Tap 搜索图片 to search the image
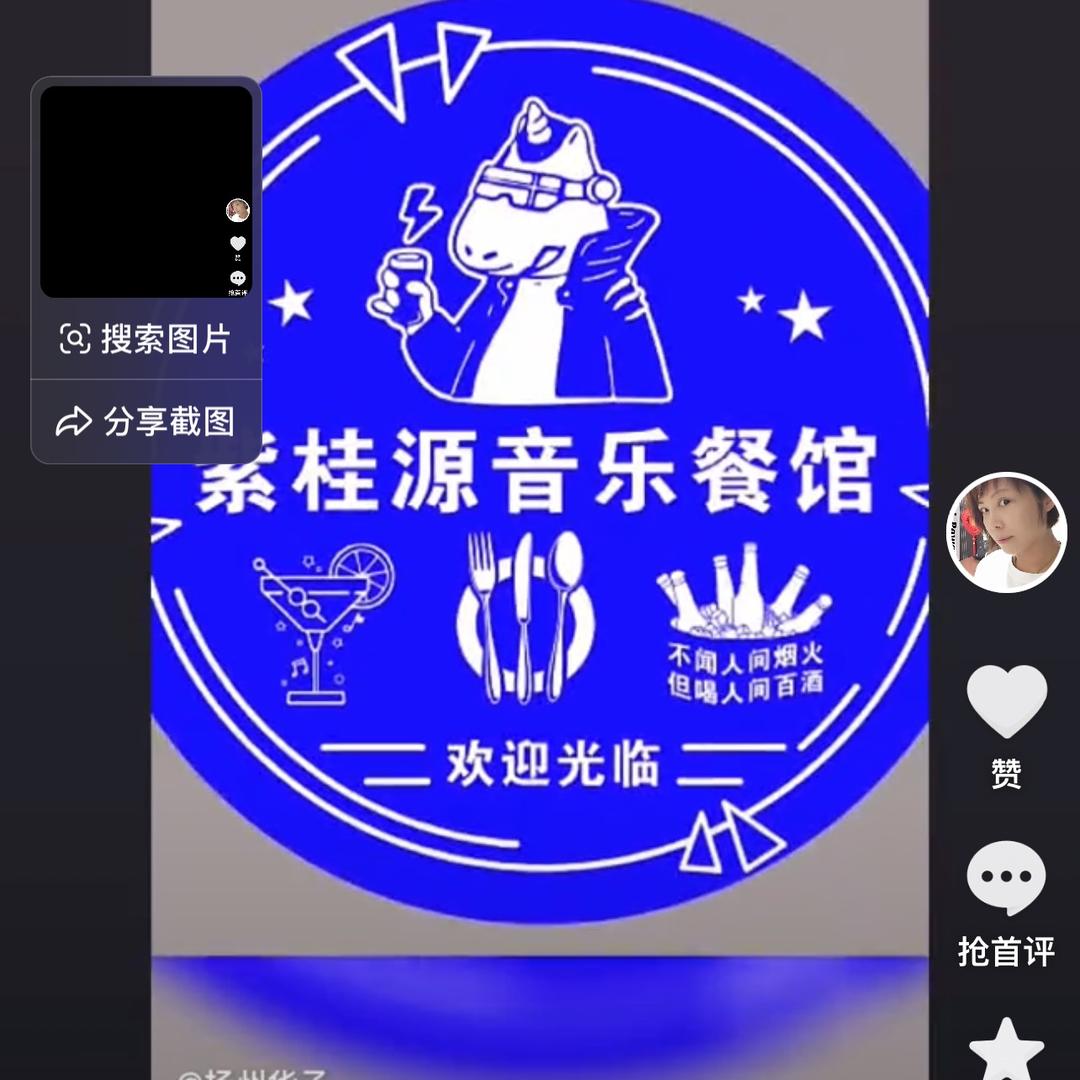The width and height of the screenshot is (1080, 1080). (x=146, y=339)
